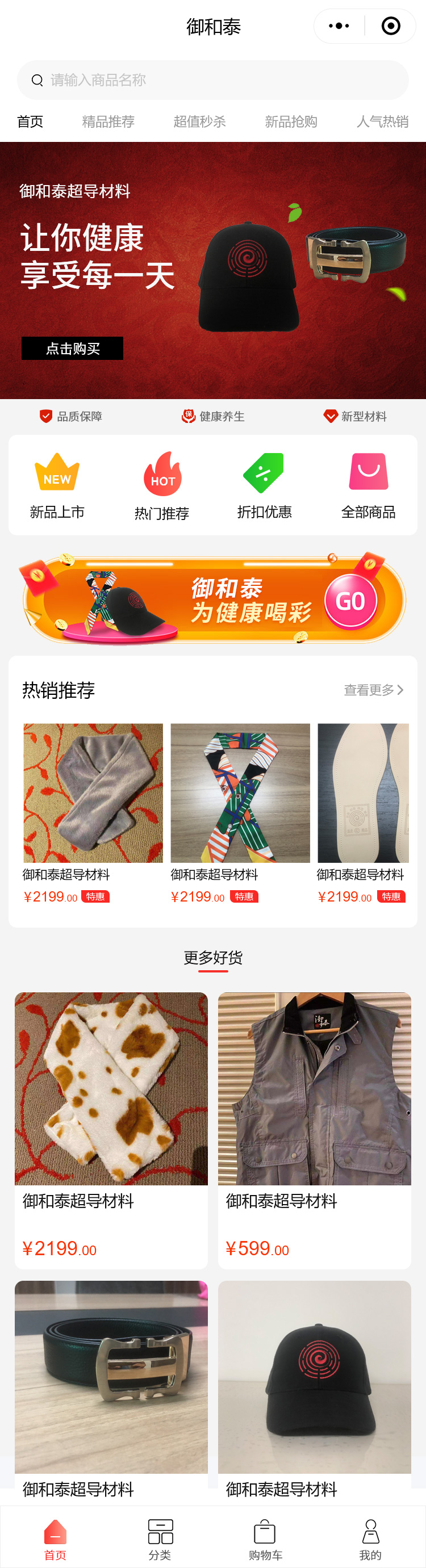Open the mini program more-options menu

tap(339, 26)
